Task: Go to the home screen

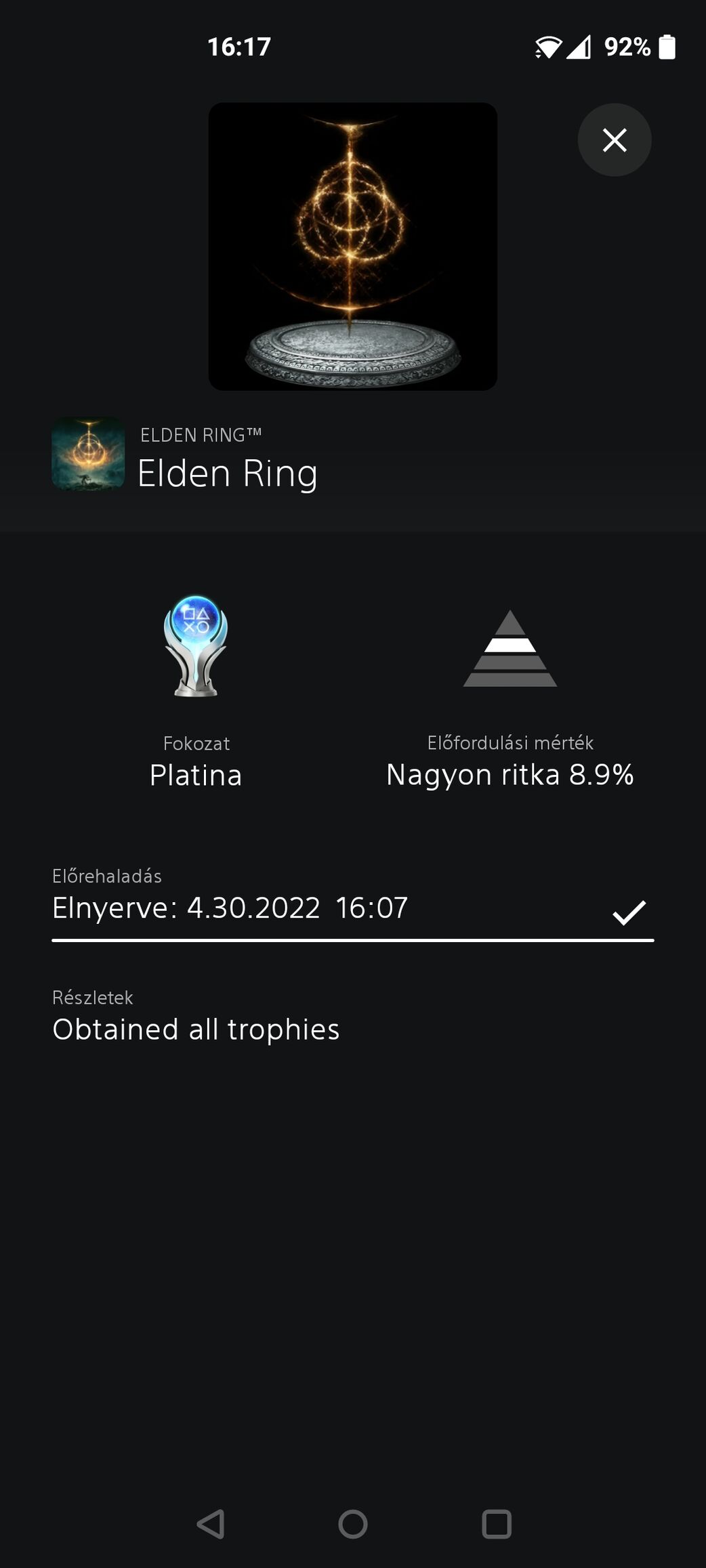Action: tap(353, 1524)
